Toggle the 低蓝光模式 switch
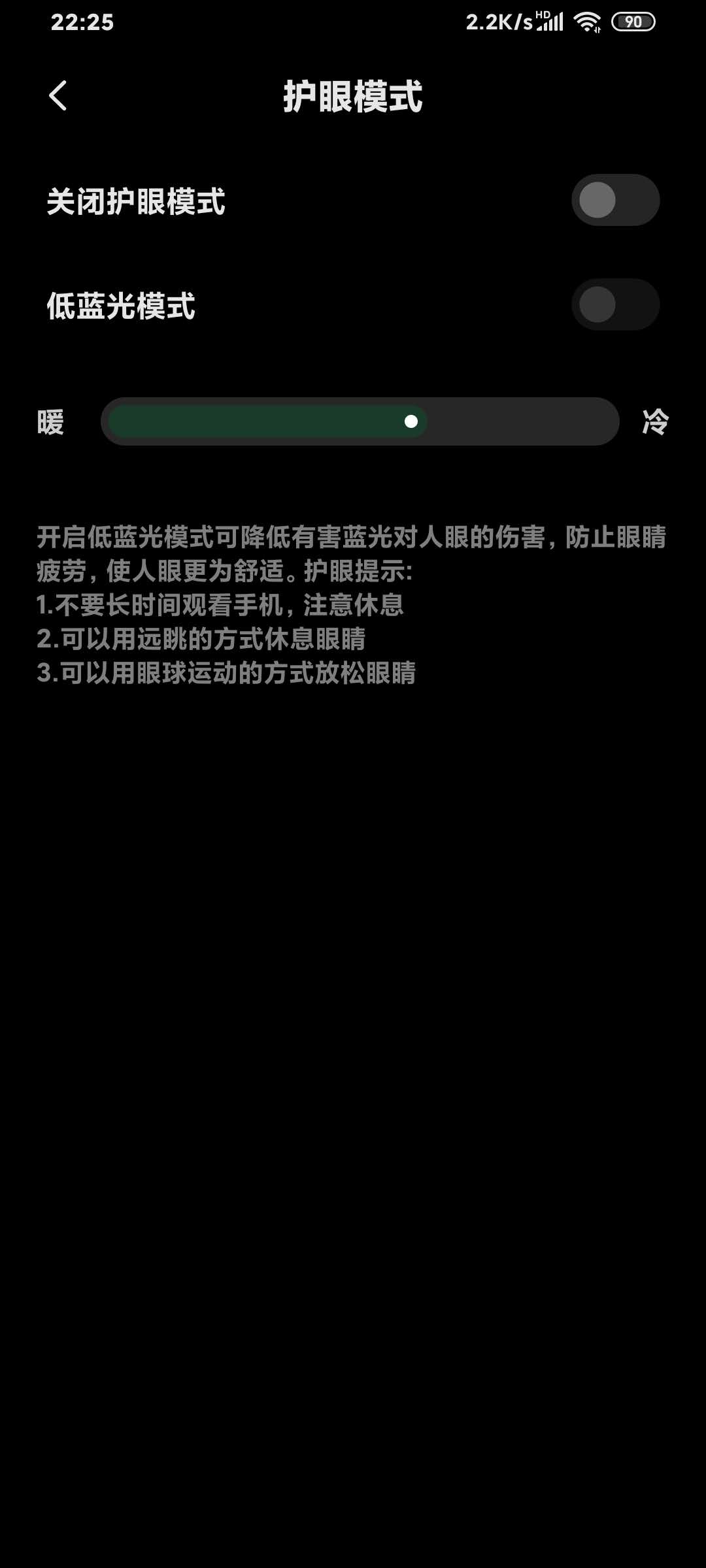 [615, 304]
